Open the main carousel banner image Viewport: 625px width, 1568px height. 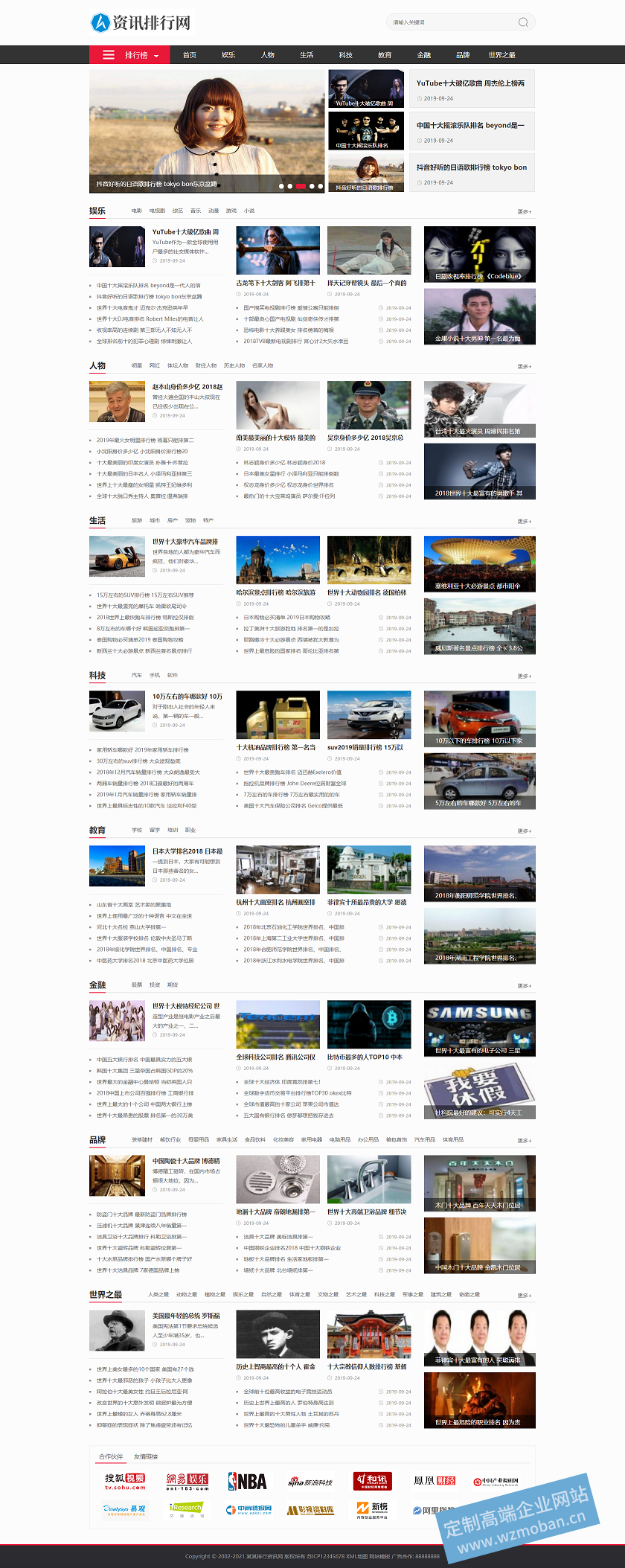207,132
